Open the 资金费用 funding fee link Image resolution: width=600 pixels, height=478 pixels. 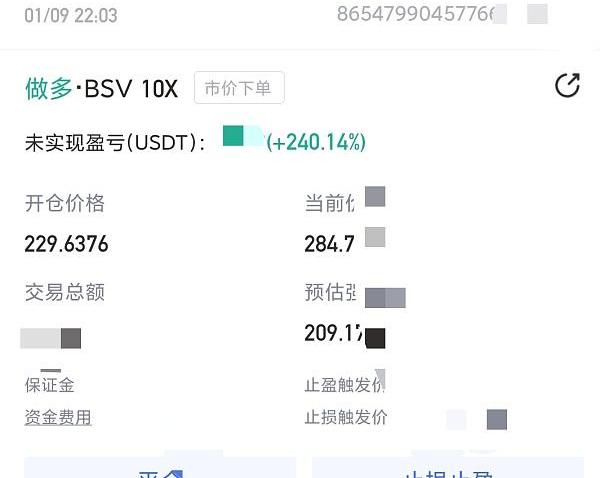click(x=58, y=417)
